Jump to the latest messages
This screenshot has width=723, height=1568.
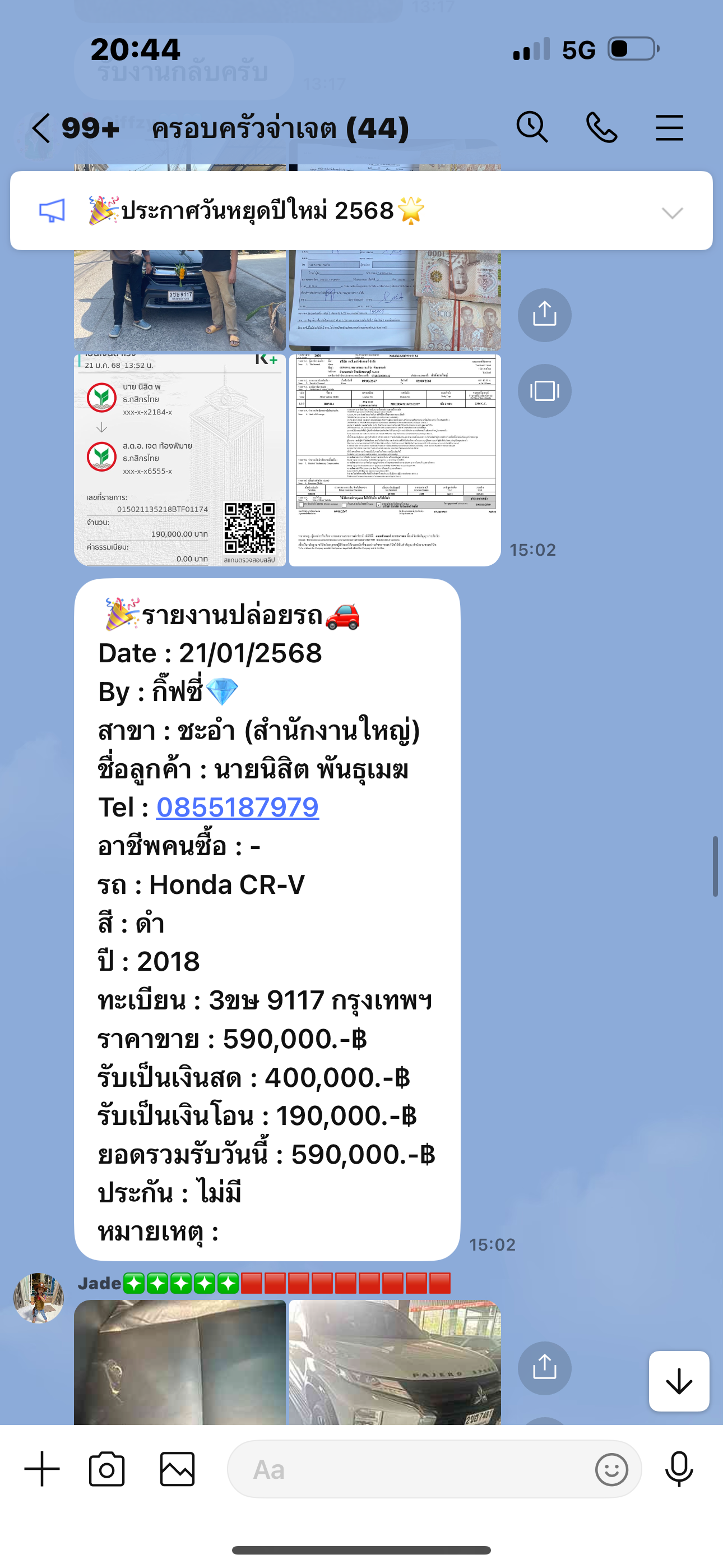[x=679, y=1381]
